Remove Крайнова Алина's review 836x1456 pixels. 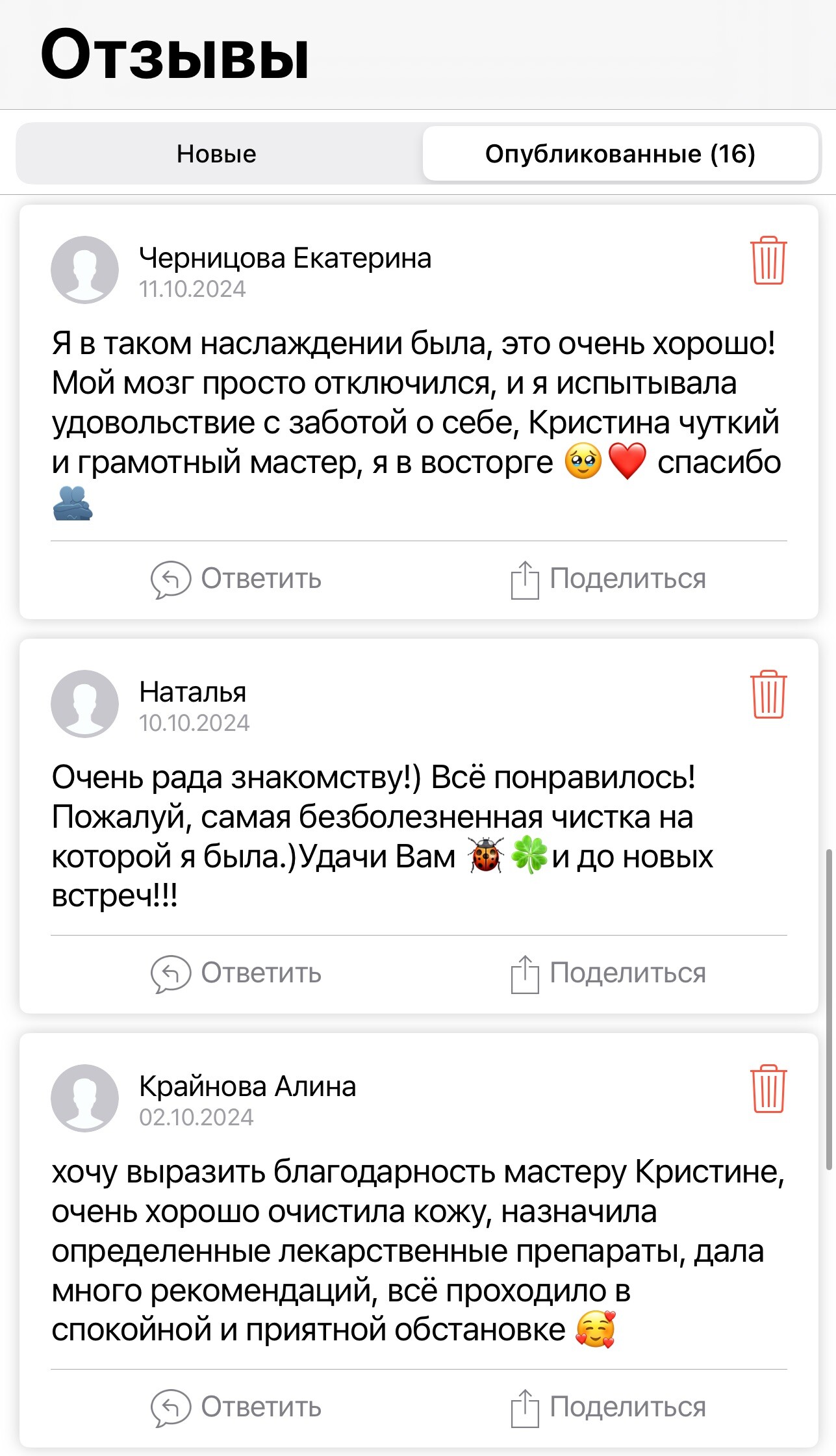(768, 1089)
